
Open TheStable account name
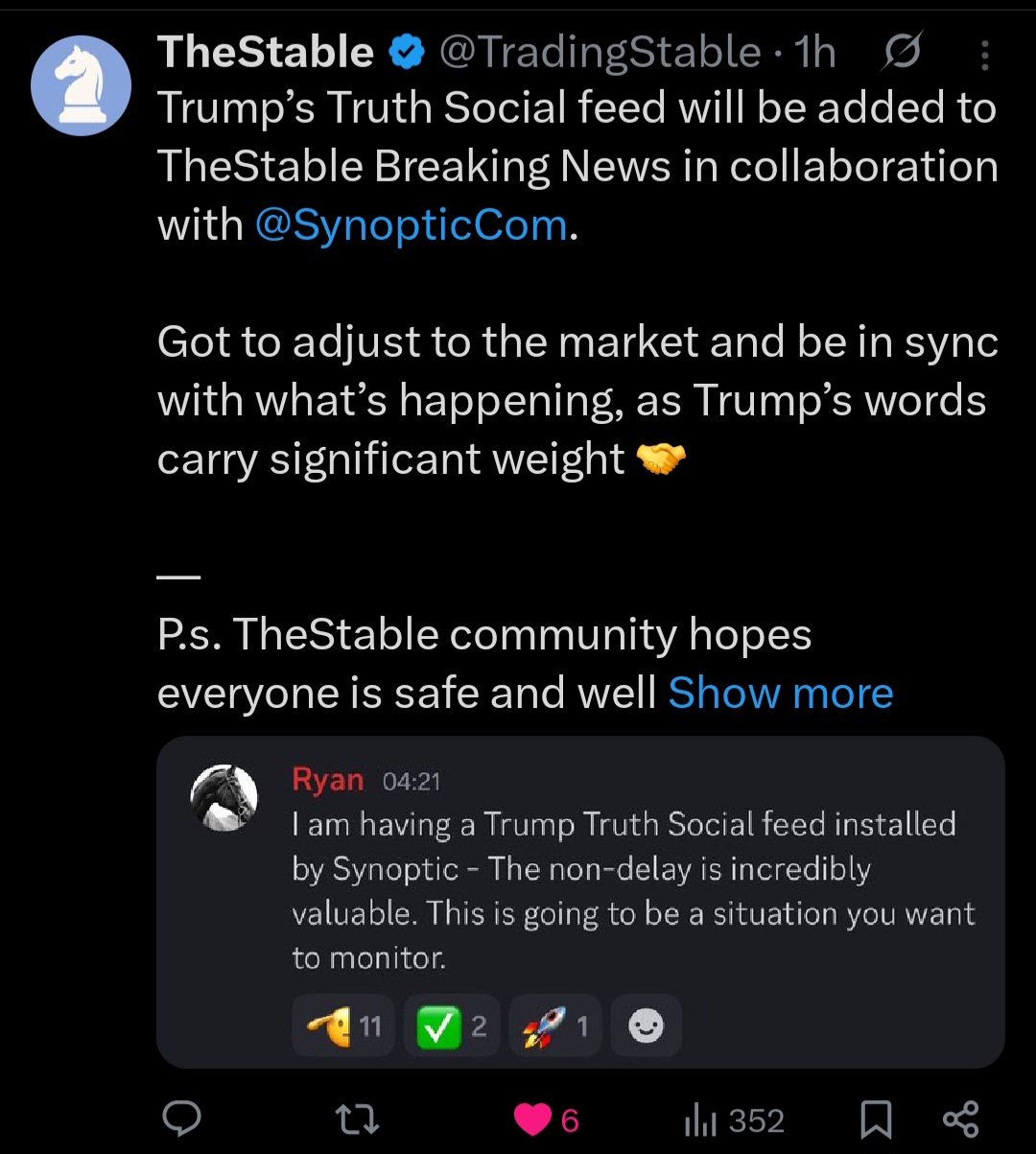click(266, 52)
